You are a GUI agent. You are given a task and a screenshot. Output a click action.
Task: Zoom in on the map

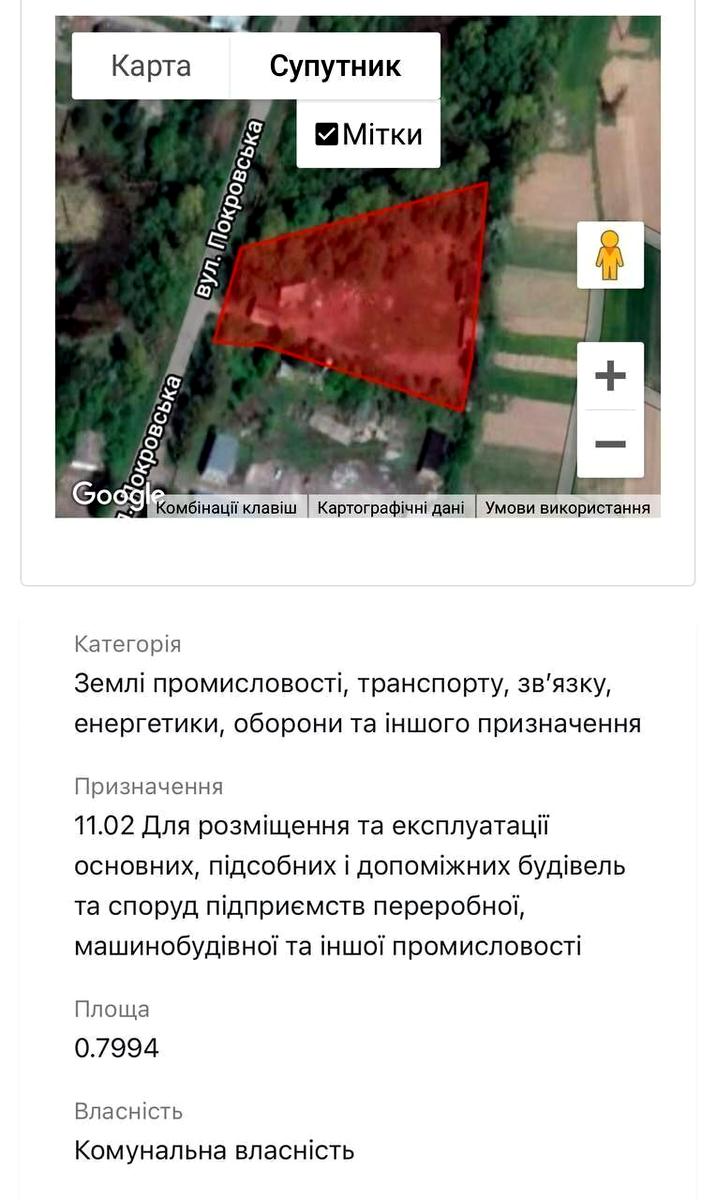click(x=610, y=376)
